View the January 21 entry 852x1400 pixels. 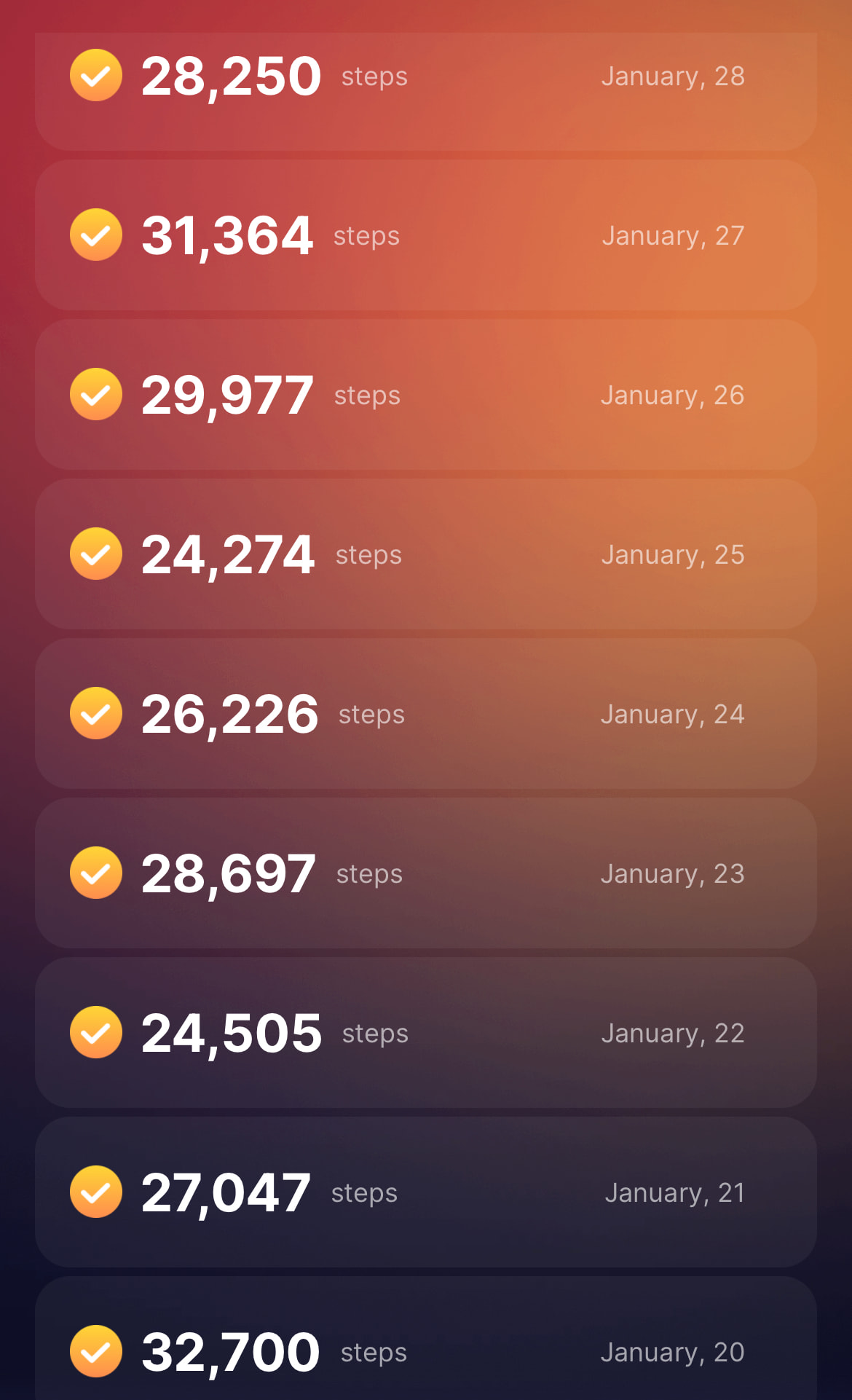(x=425, y=1192)
